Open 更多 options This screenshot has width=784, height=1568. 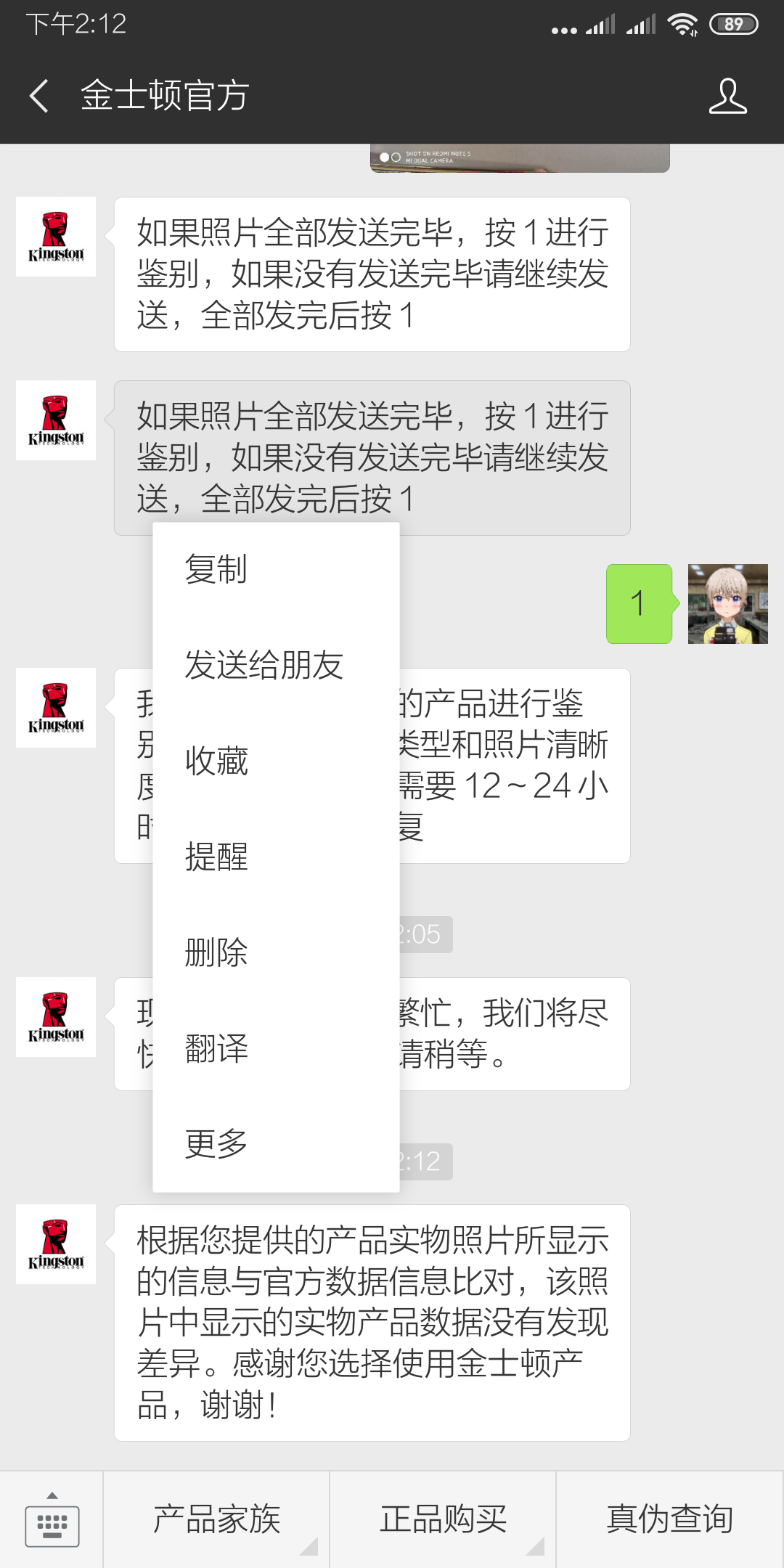(x=216, y=1143)
